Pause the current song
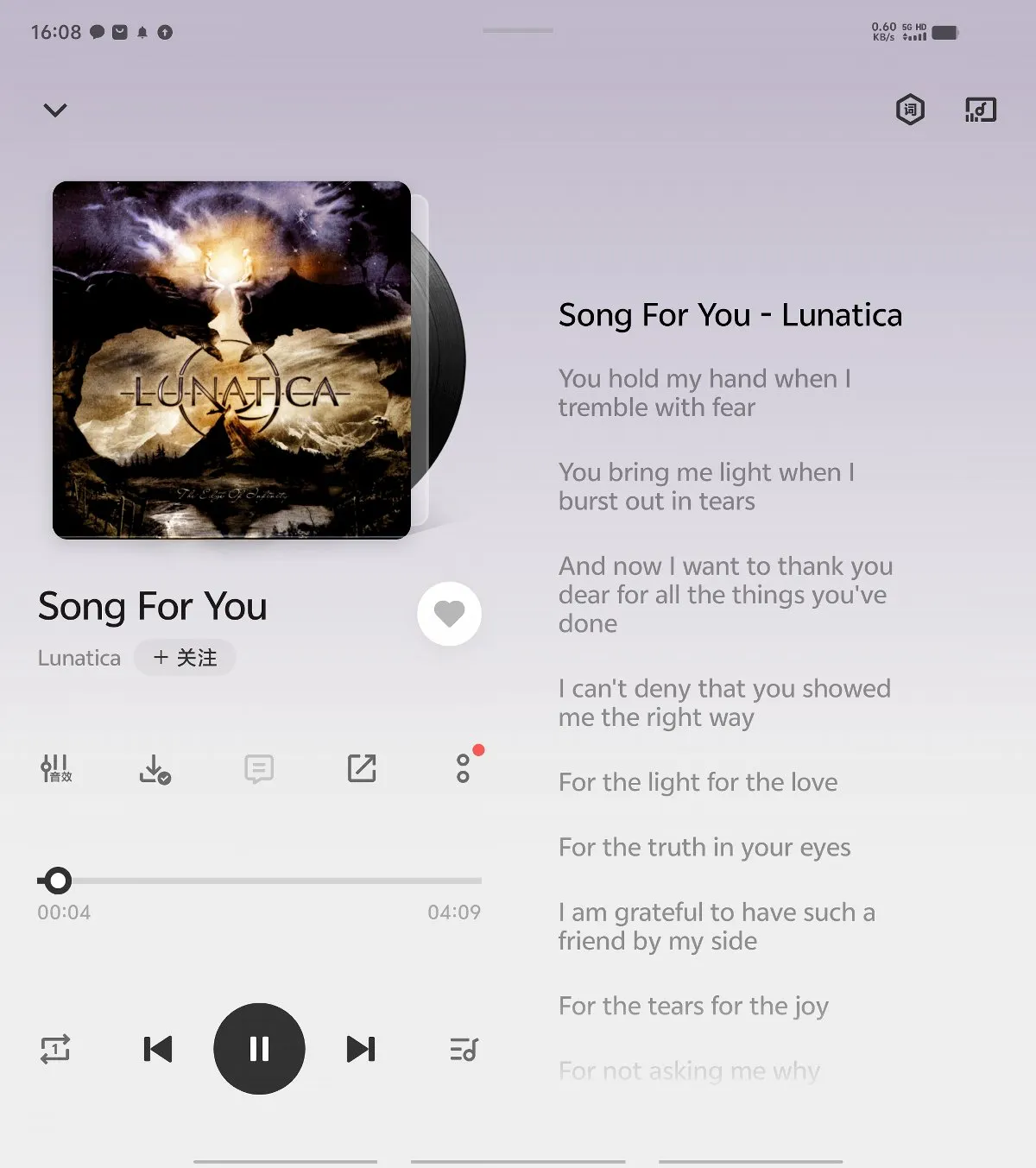Screen dimensions: 1036x1168 (x=259, y=1049)
